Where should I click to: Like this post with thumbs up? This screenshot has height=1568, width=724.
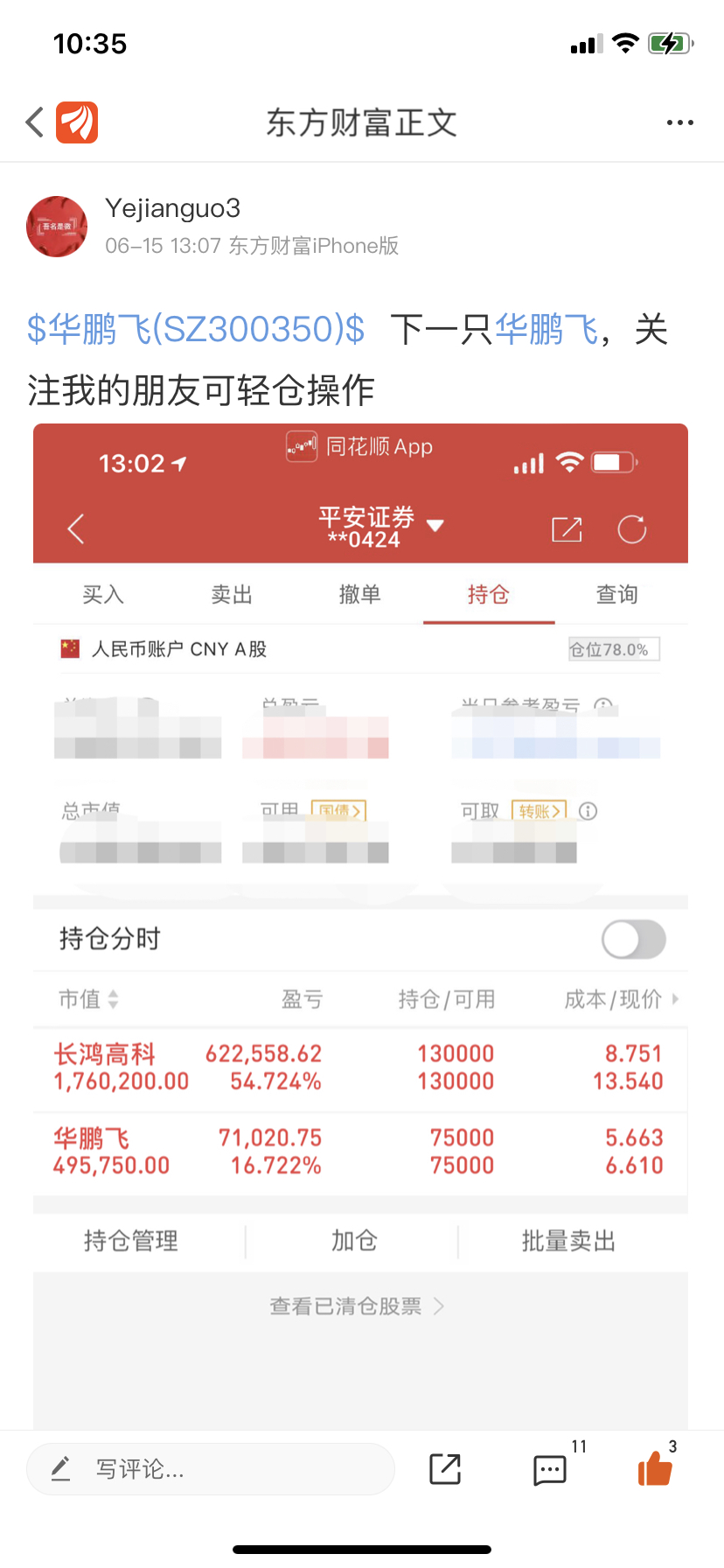click(655, 1467)
